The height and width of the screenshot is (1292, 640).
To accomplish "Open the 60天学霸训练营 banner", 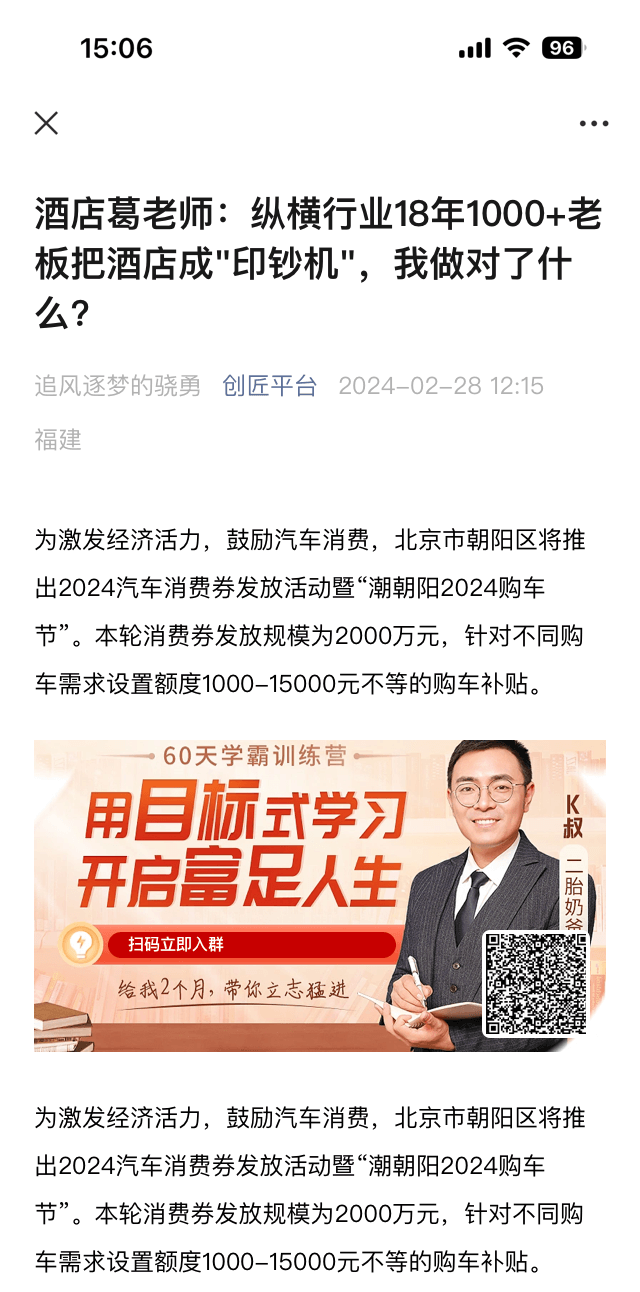I will [320, 895].
